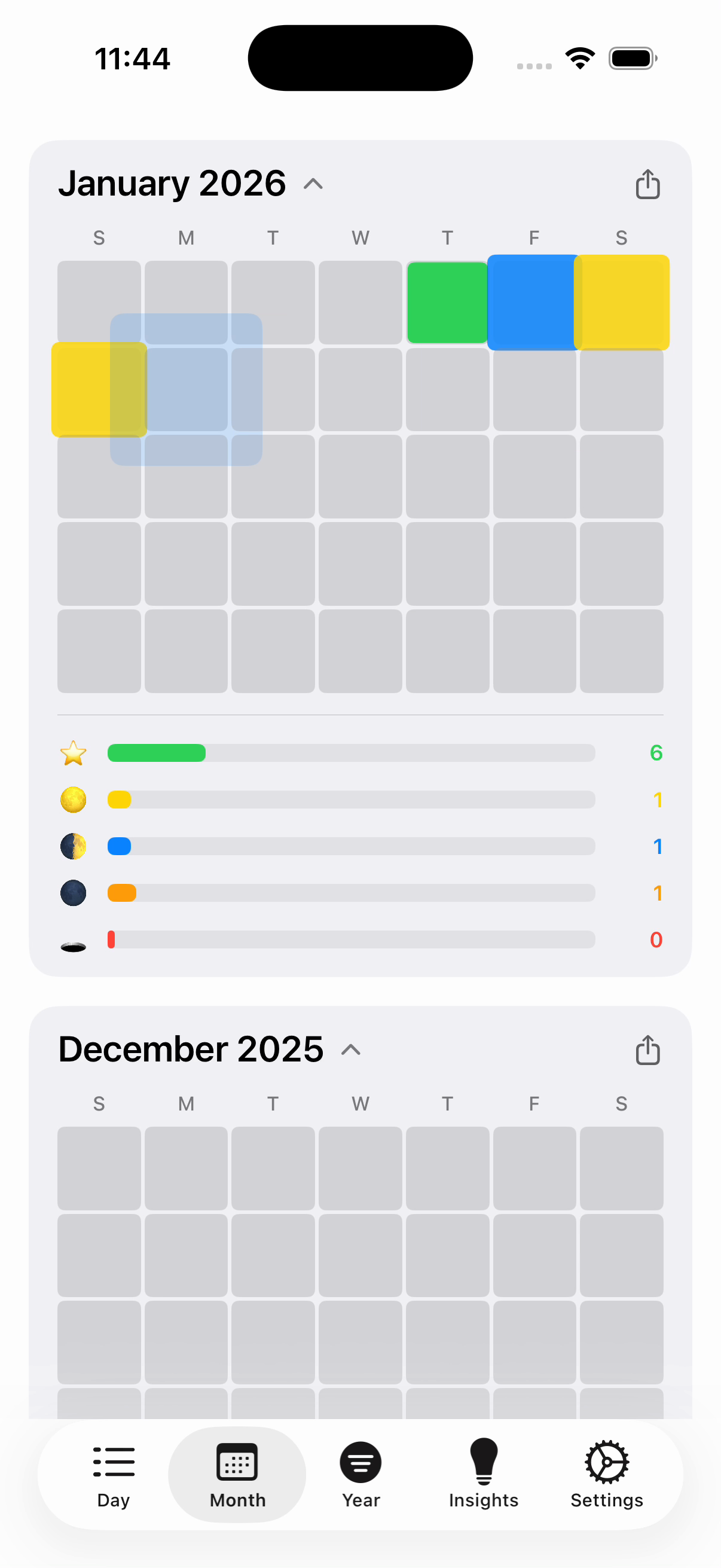Screen dimensions: 721x1568
Task: Open the yellow Saturday entry in January
Action: coord(623,303)
